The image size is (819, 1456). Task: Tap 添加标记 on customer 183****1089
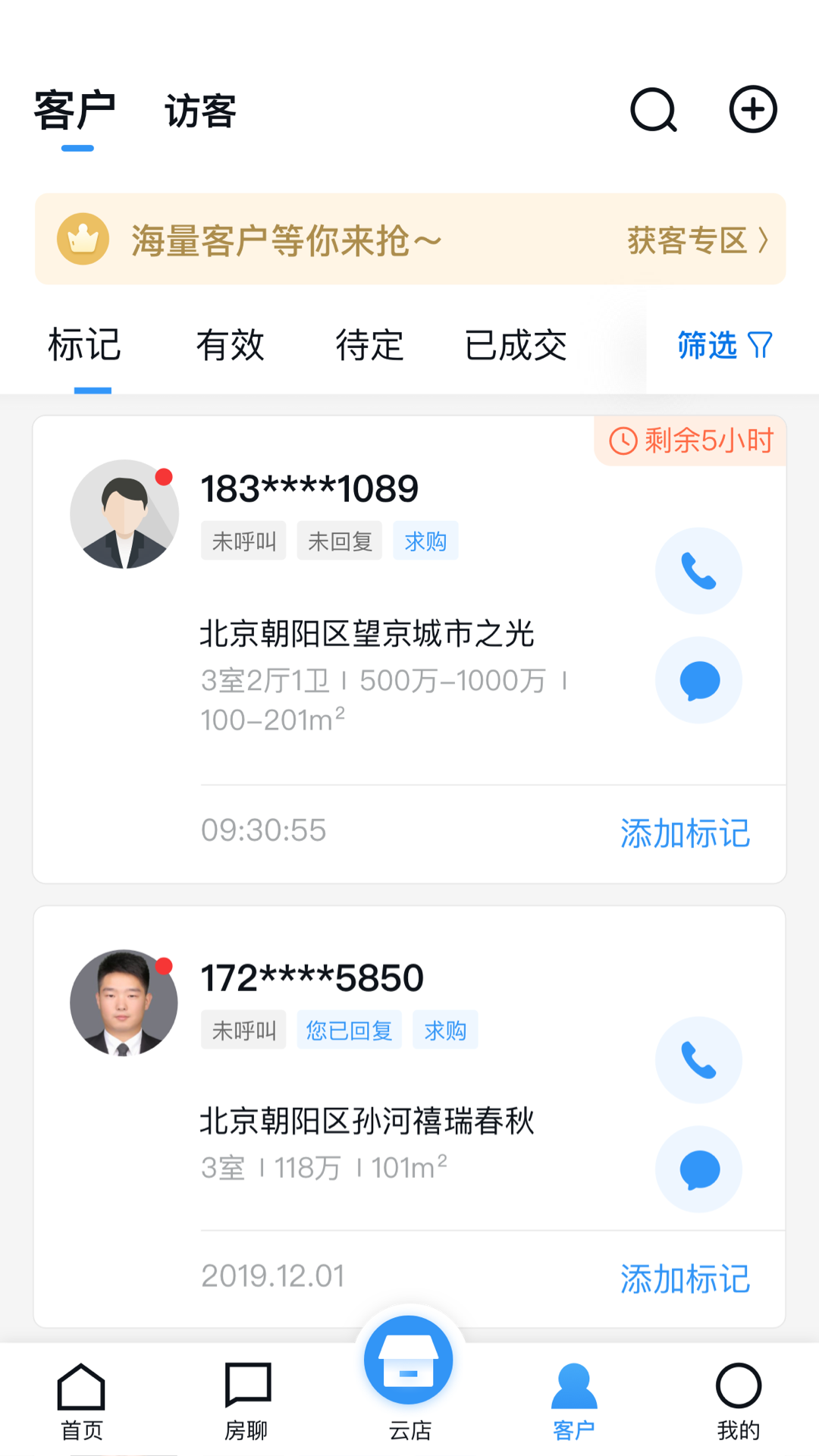pyautogui.click(x=684, y=832)
